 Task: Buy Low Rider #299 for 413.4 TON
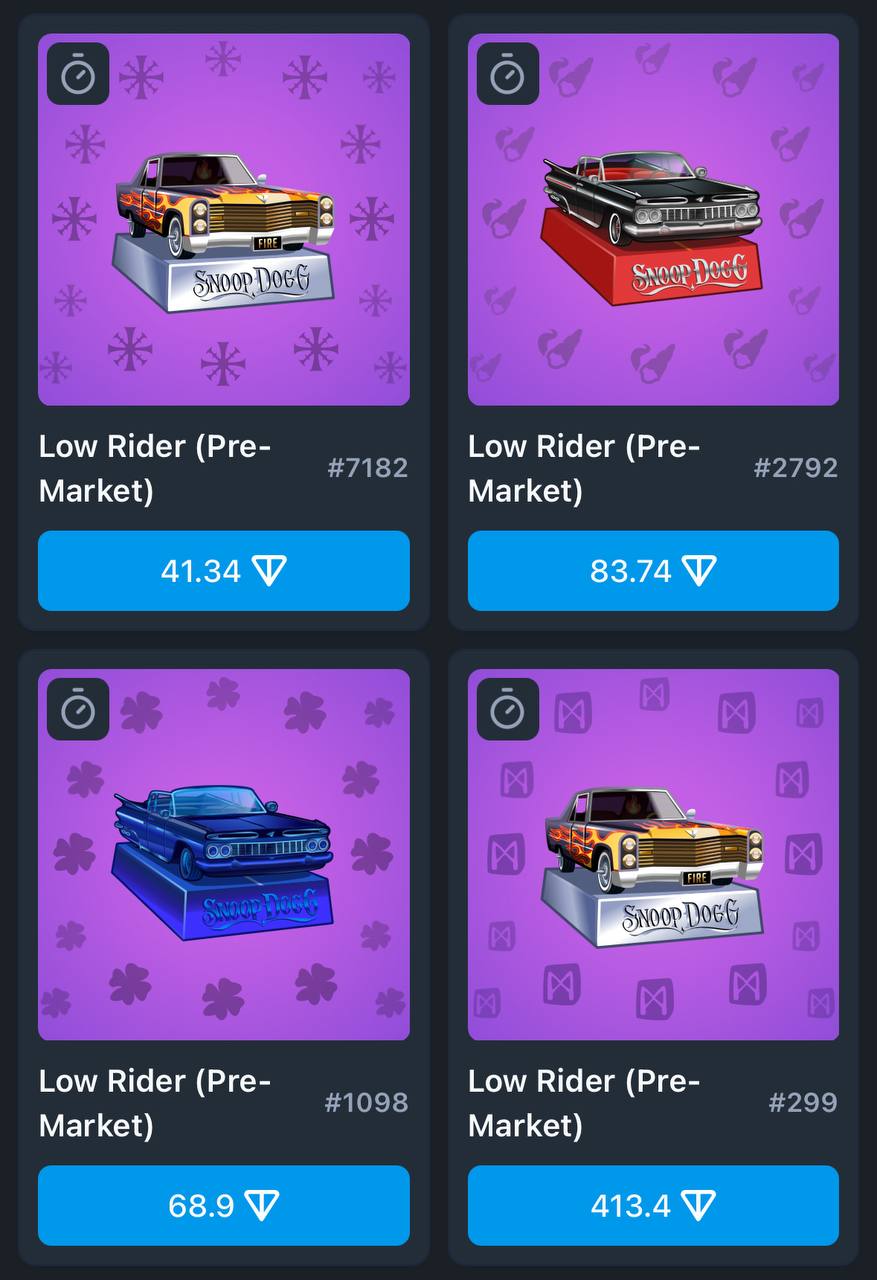point(653,1205)
